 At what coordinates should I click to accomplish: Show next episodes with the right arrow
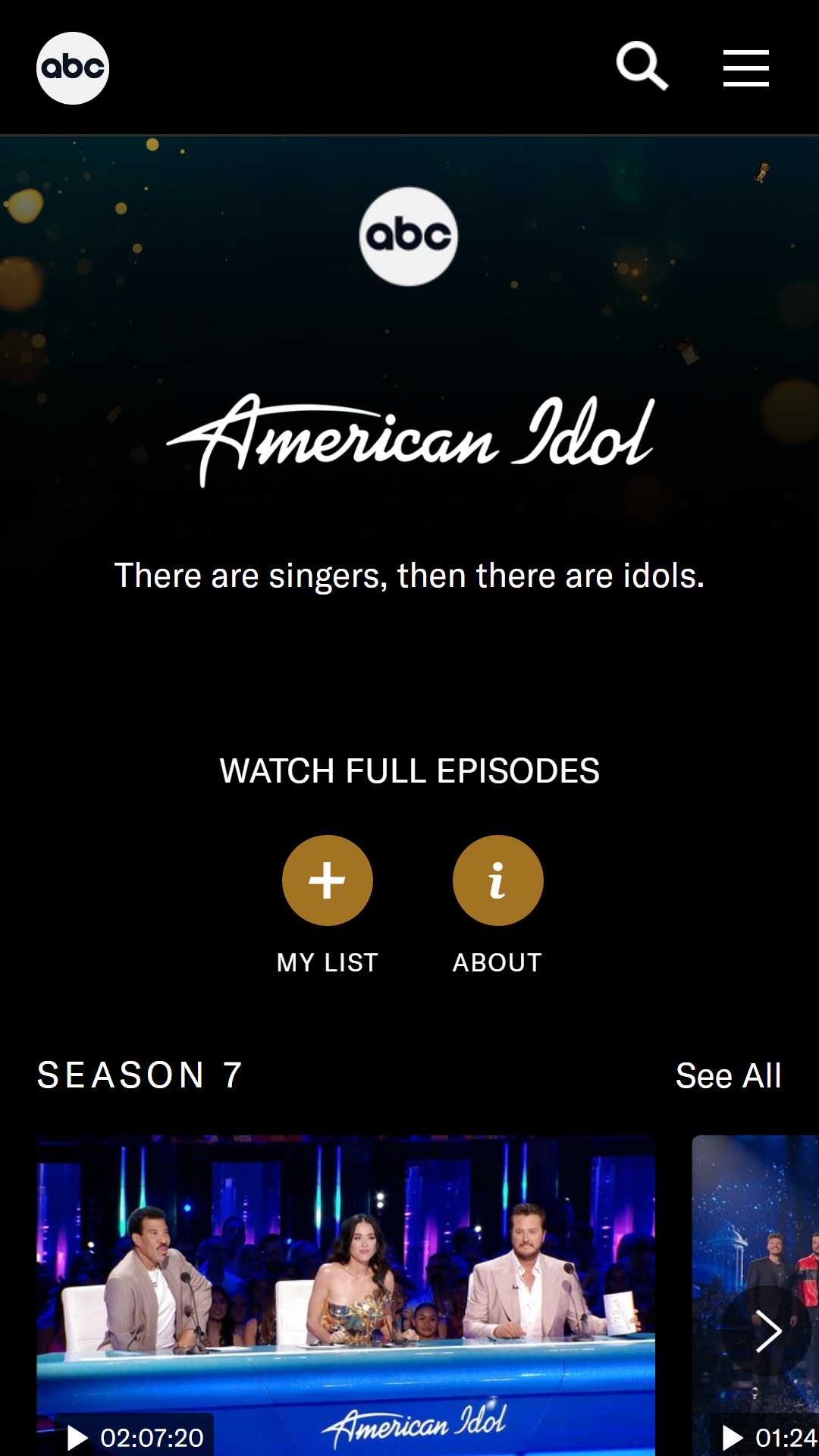tap(767, 1332)
